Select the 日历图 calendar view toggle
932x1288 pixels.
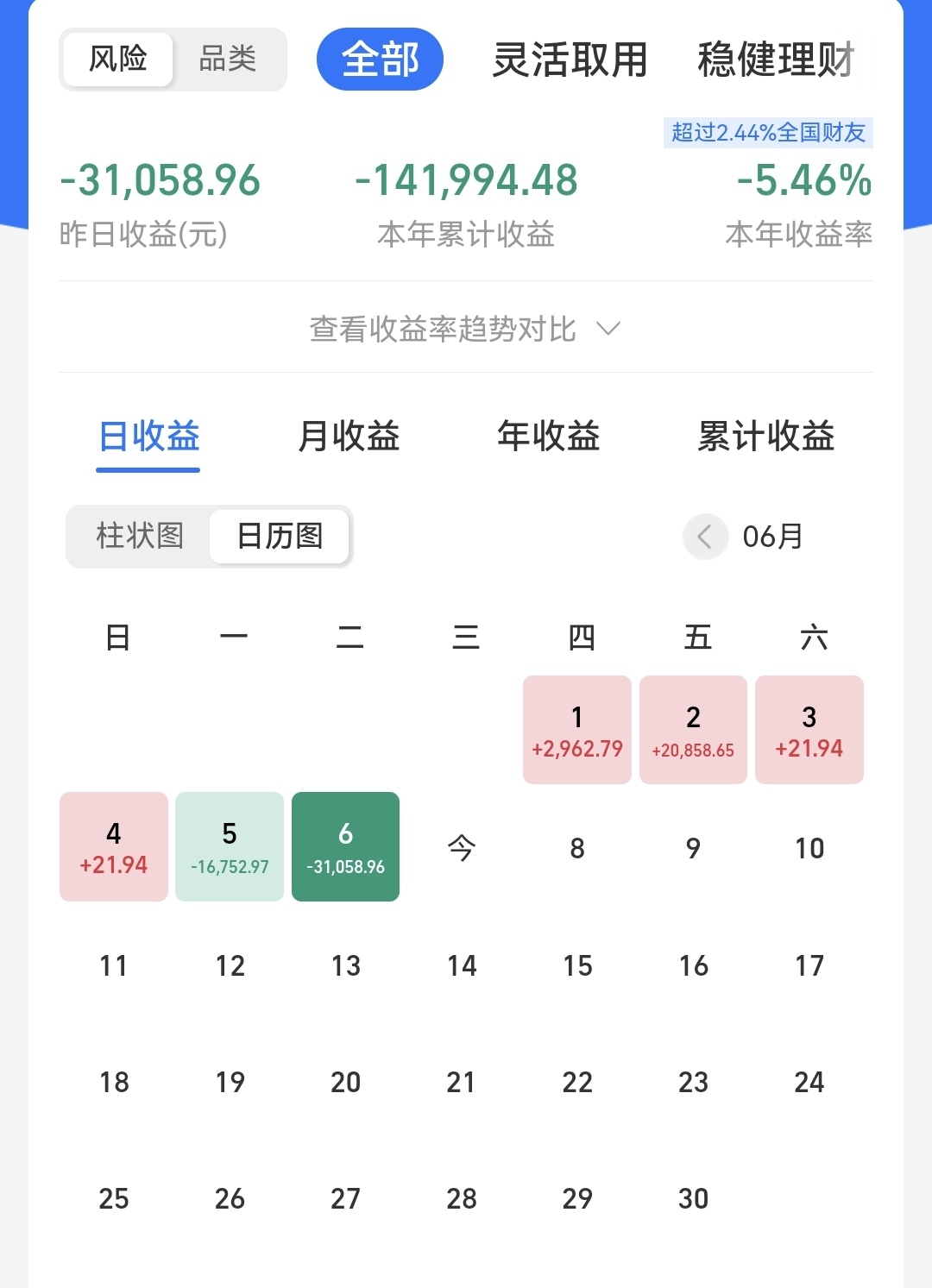point(279,537)
